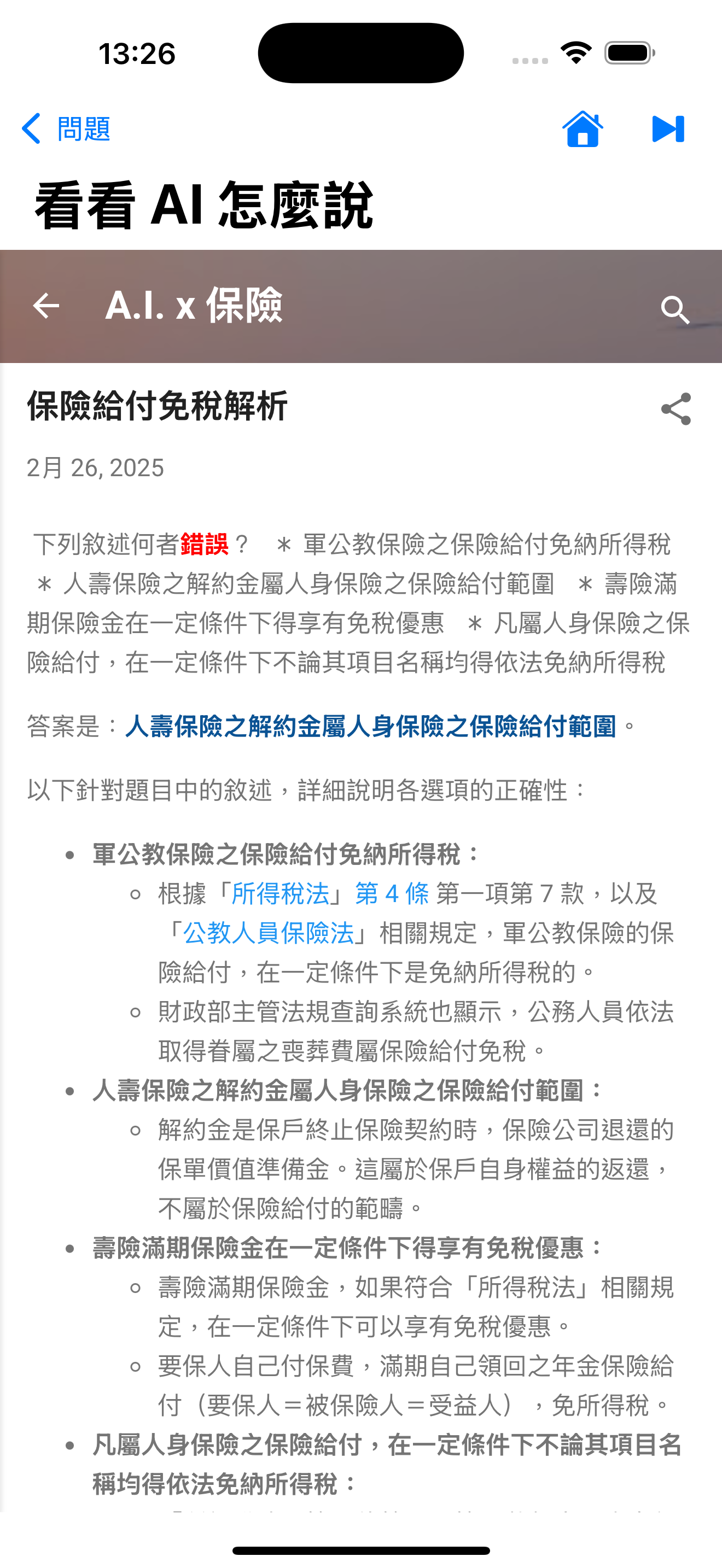This screenshot has height=1568, width=722.
Task: Open the 公教人員保險法 link
Action: [269, 933]
